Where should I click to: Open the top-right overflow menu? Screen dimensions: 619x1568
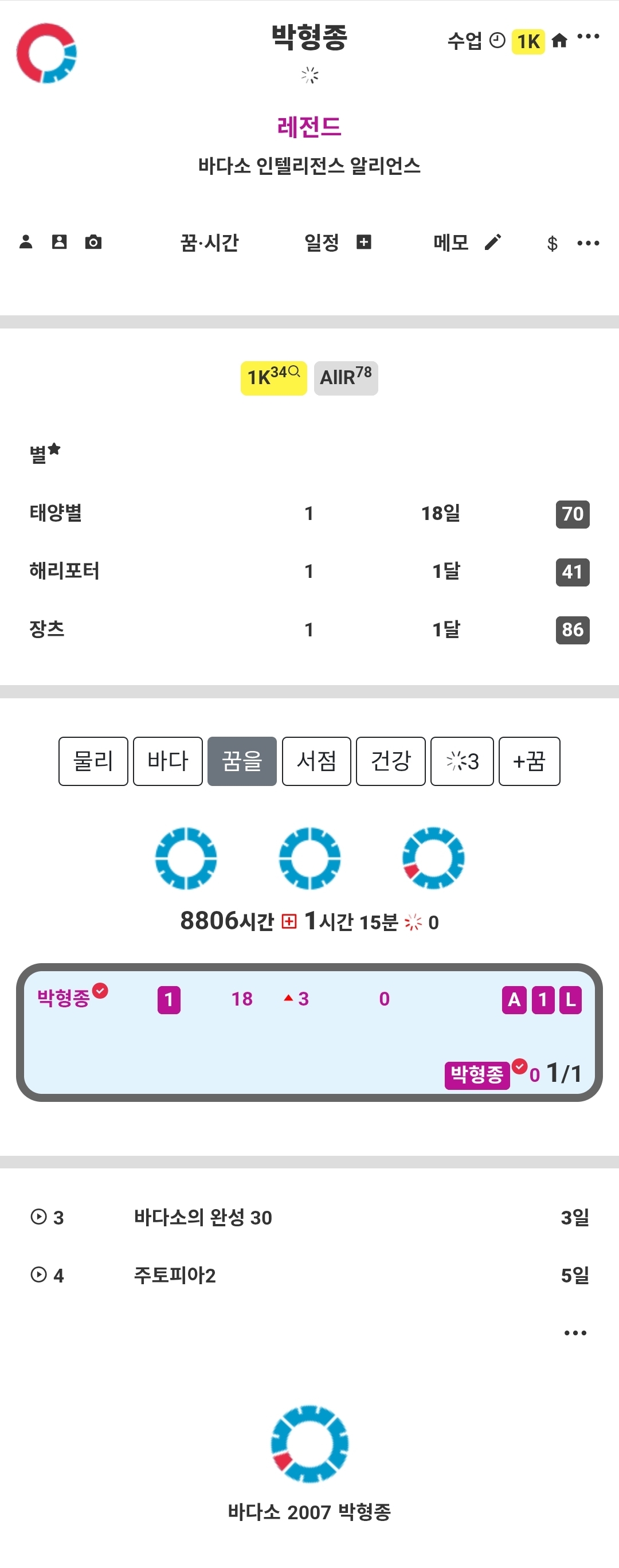coord(588,37)
